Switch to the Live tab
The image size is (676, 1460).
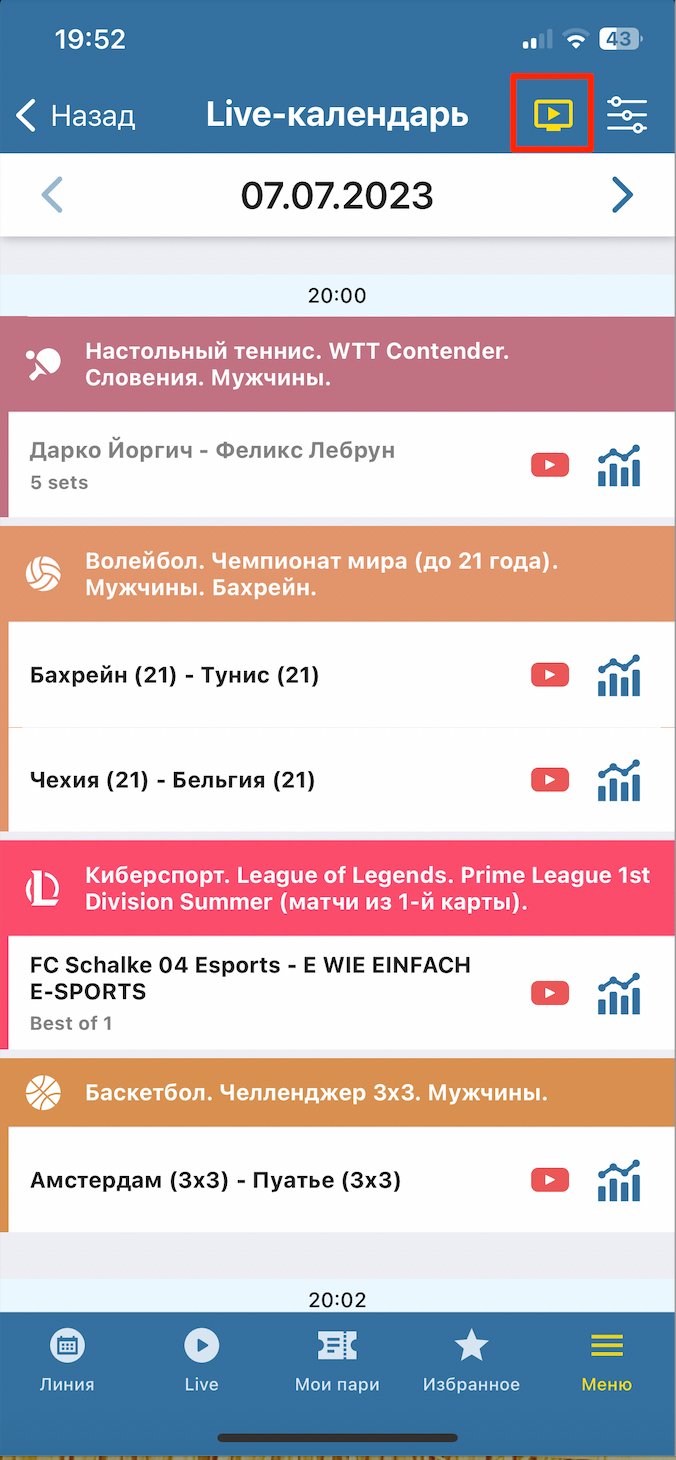pyautogui.click(x=201, y=1361)
